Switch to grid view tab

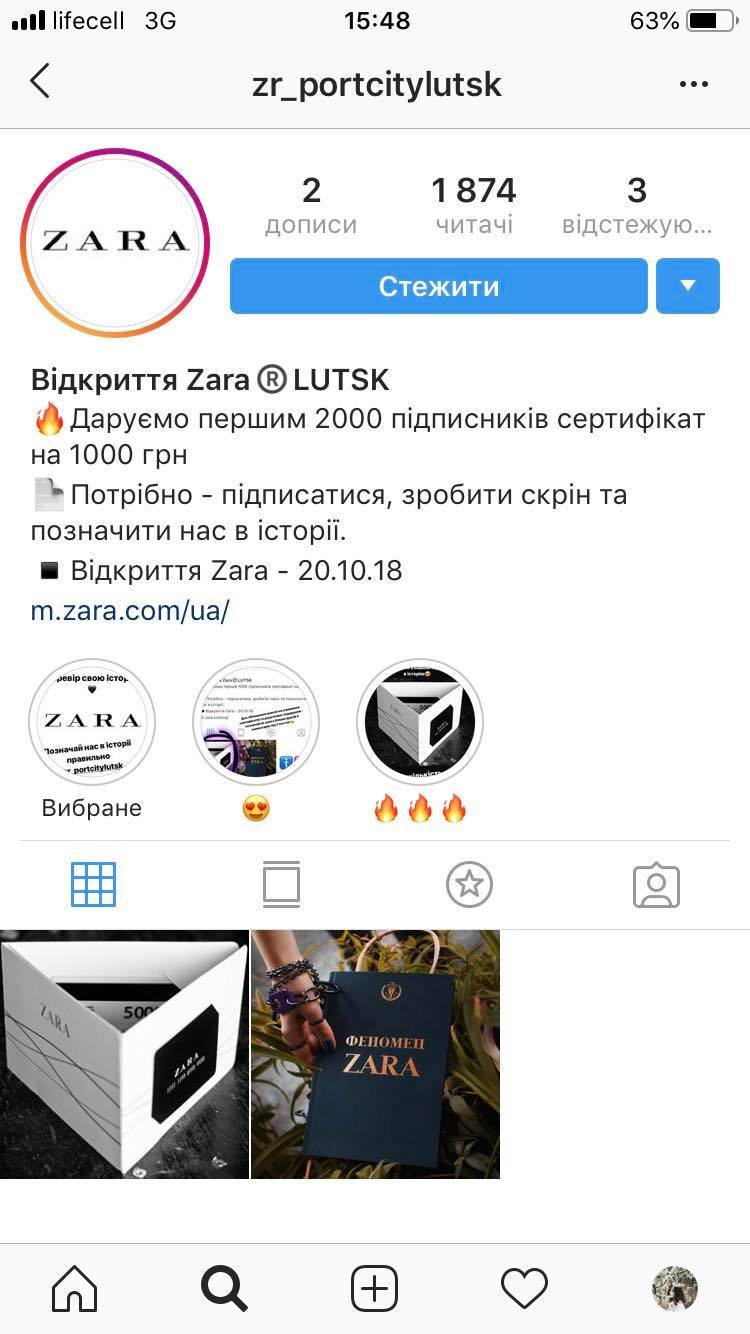(93, 885)
